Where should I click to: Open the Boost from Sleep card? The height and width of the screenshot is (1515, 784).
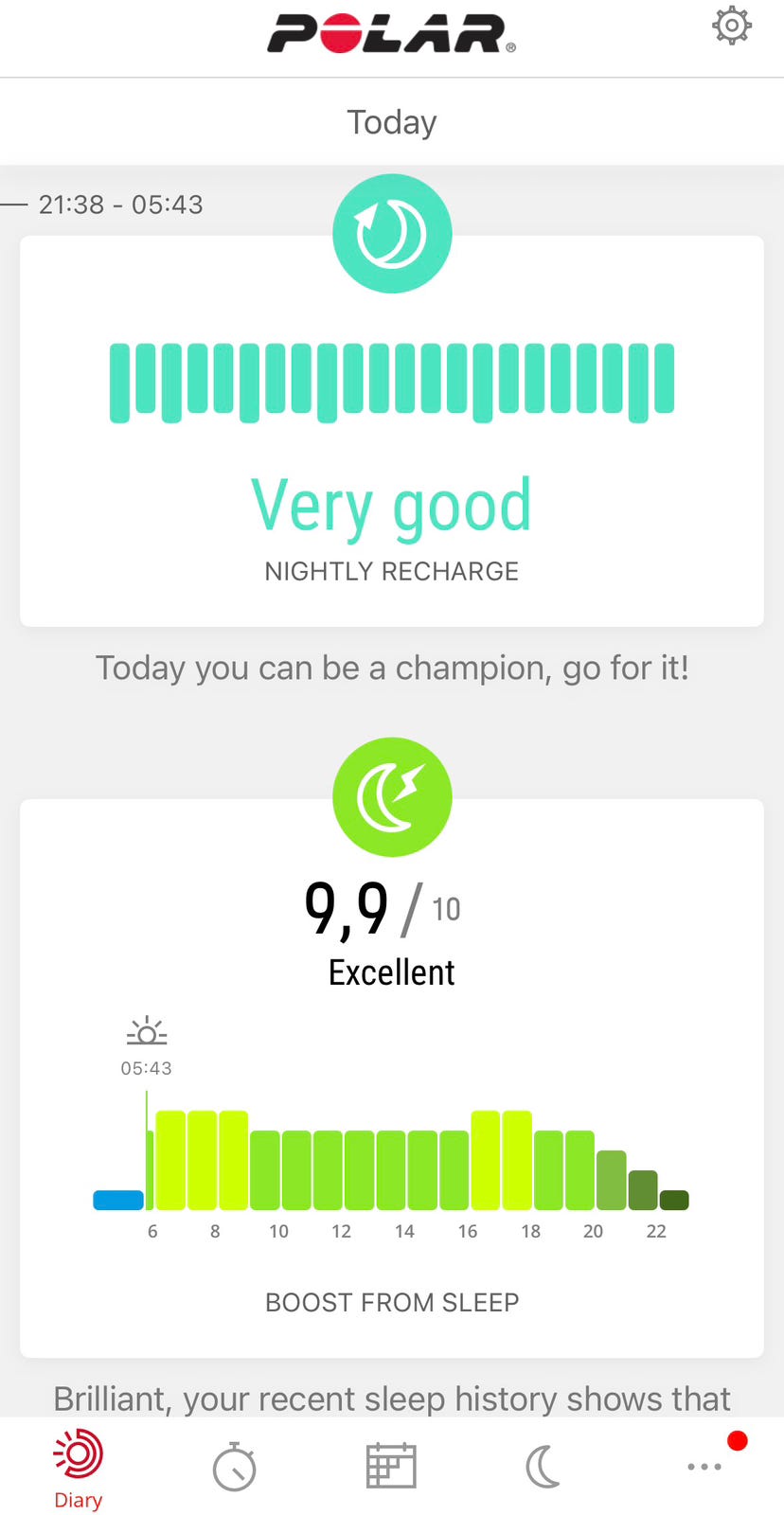tap(391, 1079)
